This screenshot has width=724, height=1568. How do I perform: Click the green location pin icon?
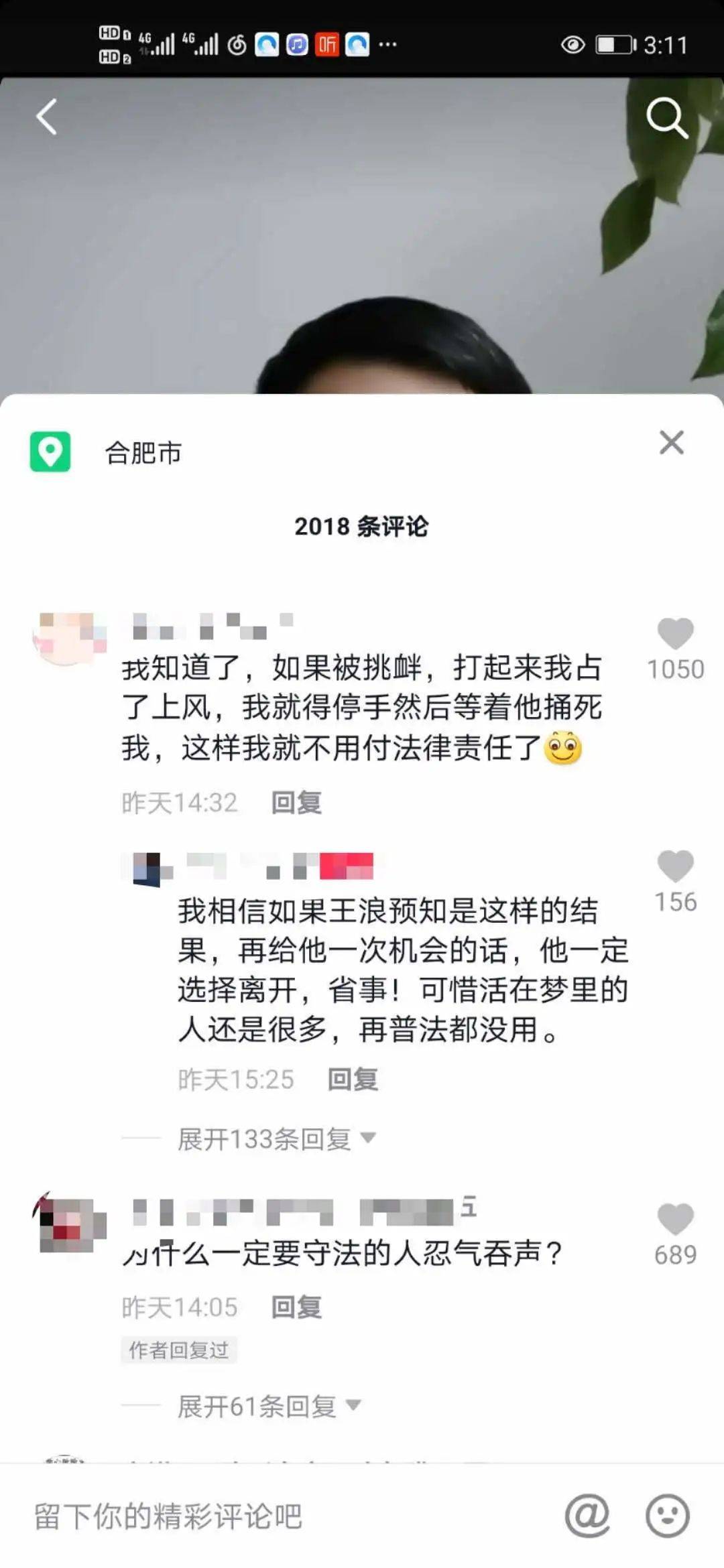click(50, 450)
